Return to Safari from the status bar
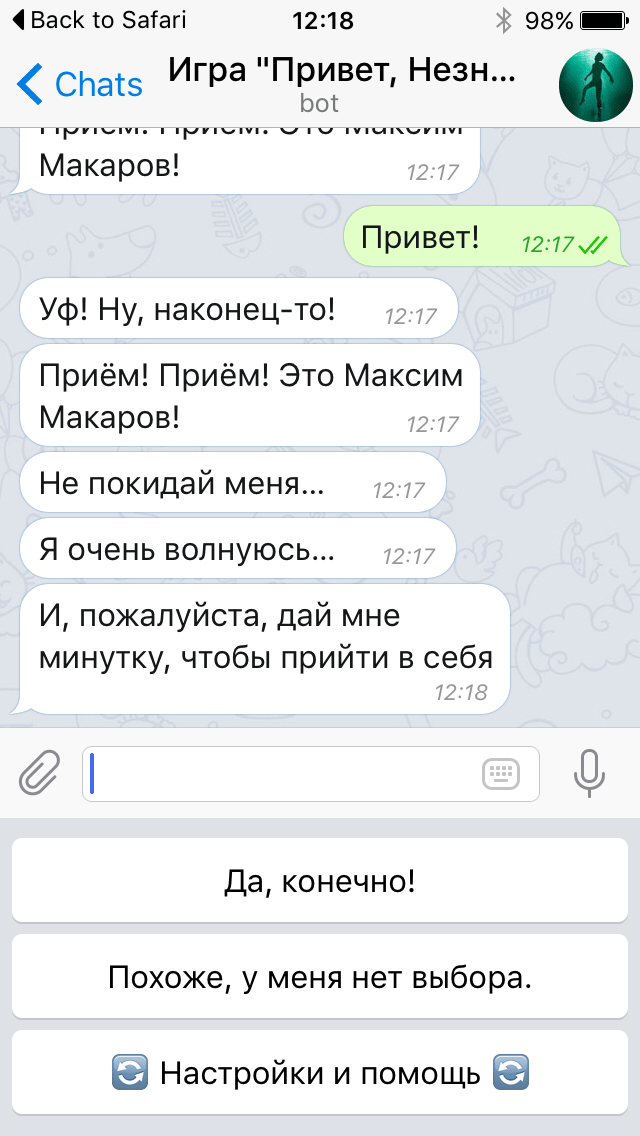 [100, 20]
